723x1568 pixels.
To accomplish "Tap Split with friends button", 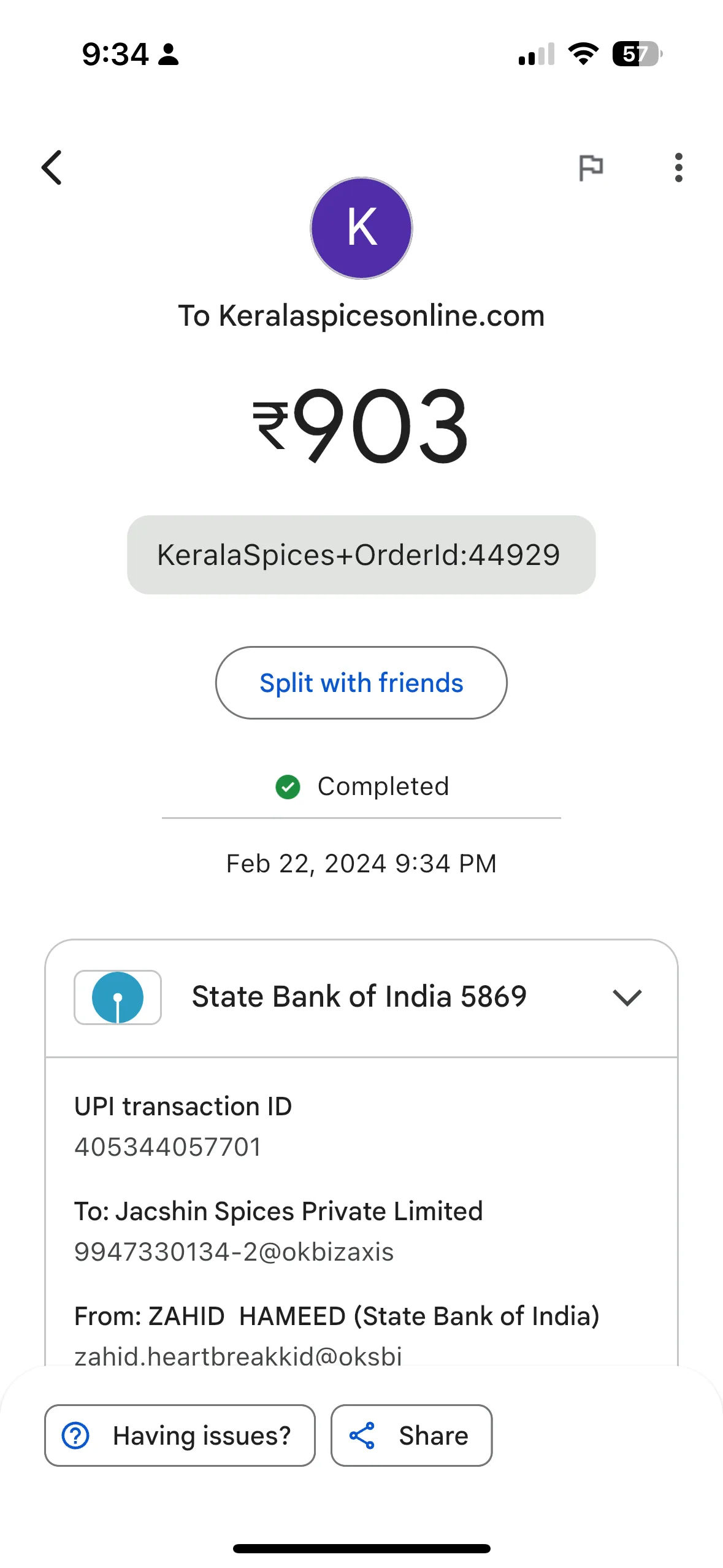I will tap(361, 683).
